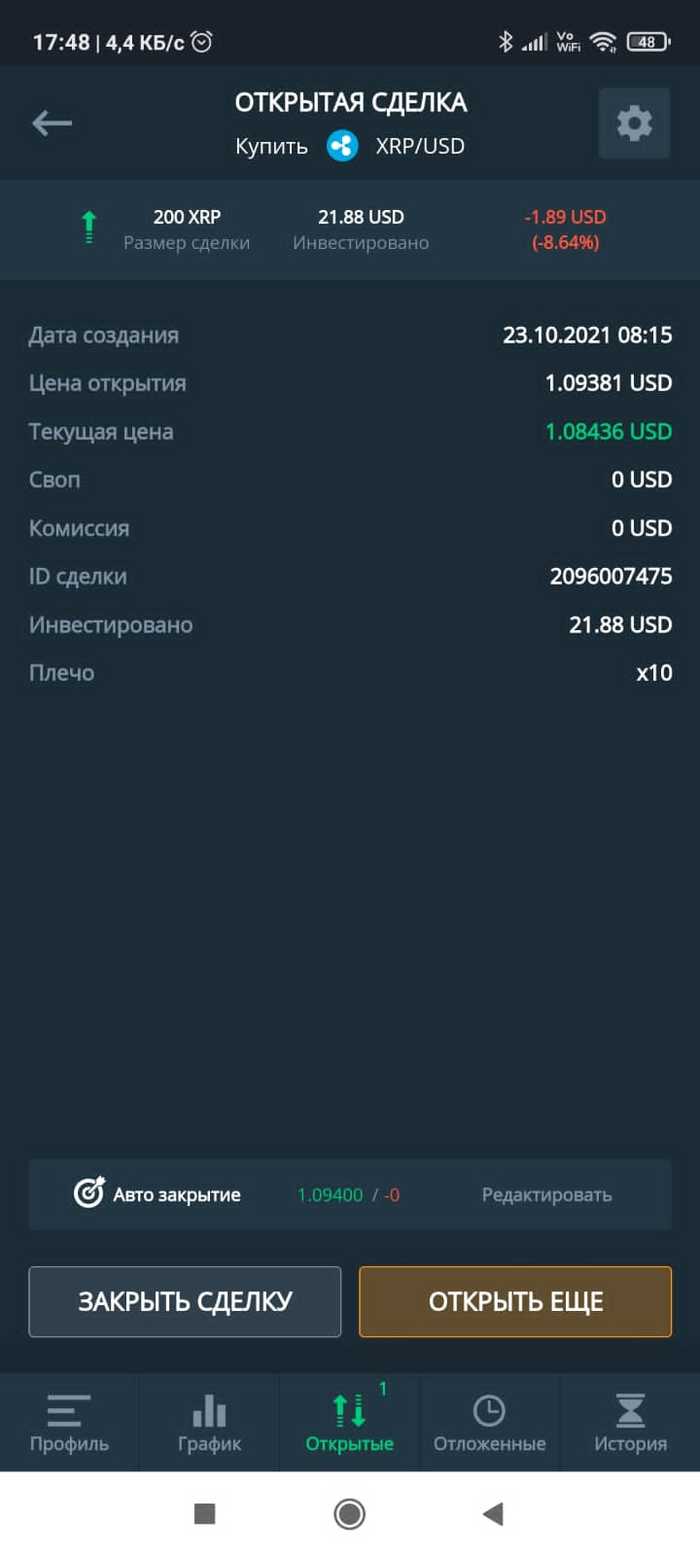Tap Редактировать to edit auto close
The height and width of the screenshot is (1556, 700).
(547, 1194)
